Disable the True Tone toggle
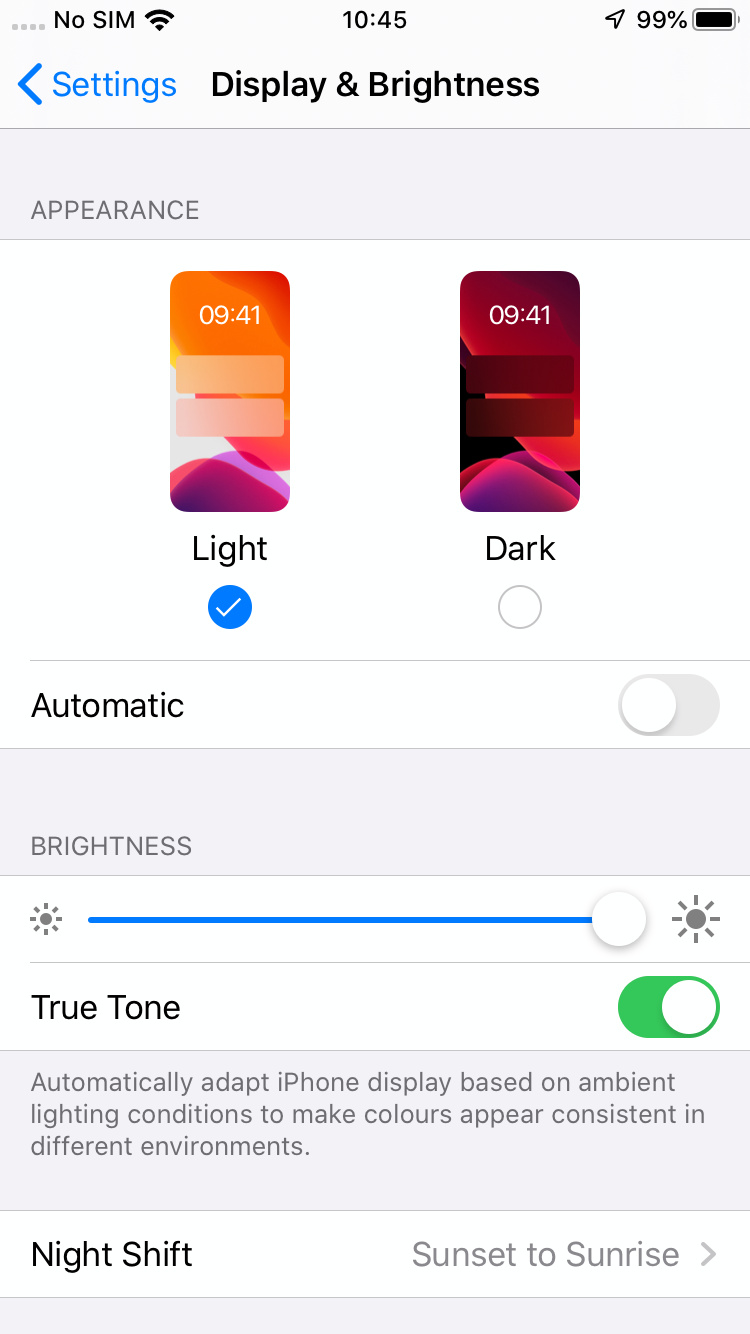 pos(668,1007)
